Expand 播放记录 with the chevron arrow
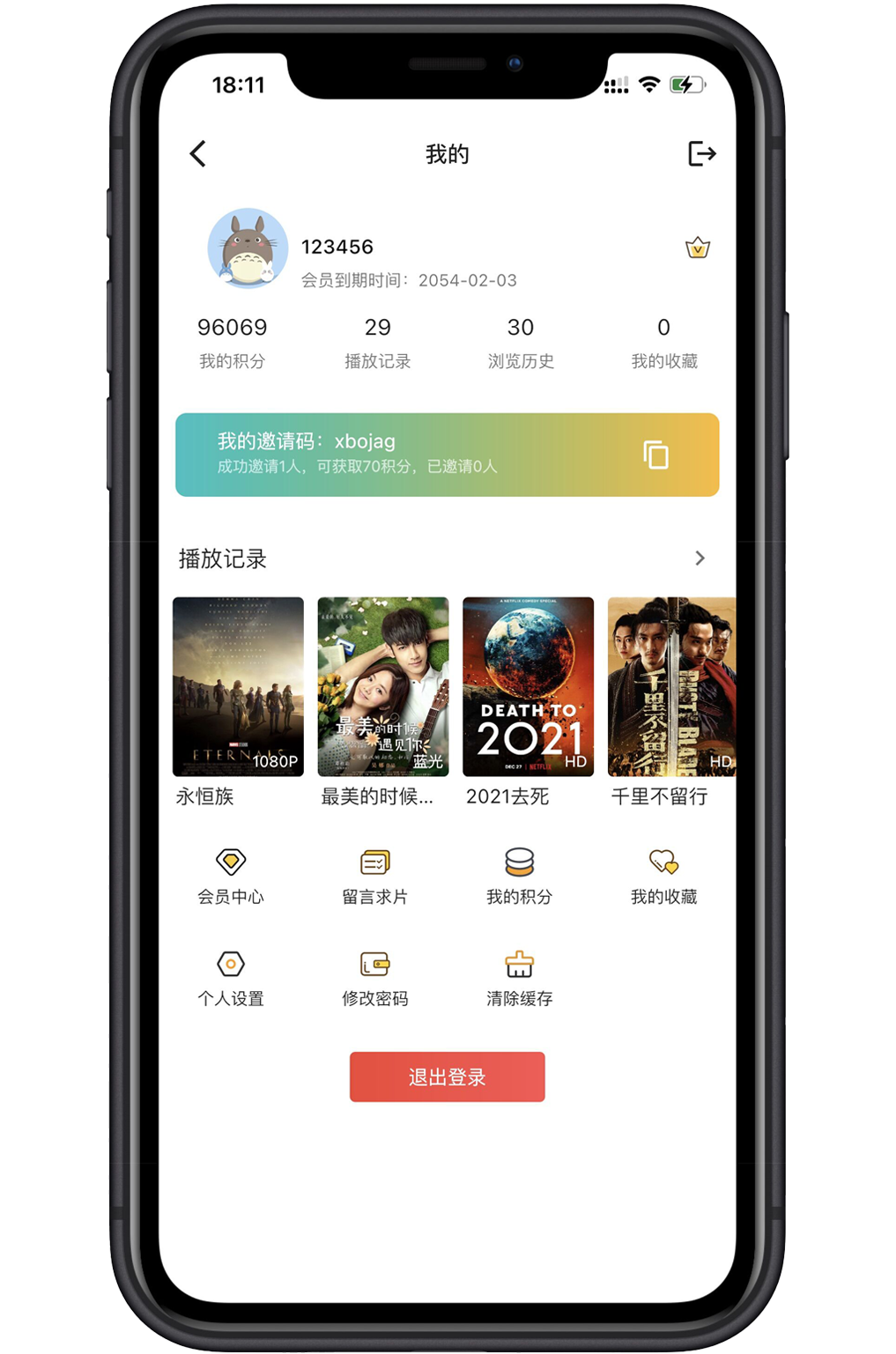This screenshot has height=1354, width=896. pyautogui.click(x=700, y=559)
